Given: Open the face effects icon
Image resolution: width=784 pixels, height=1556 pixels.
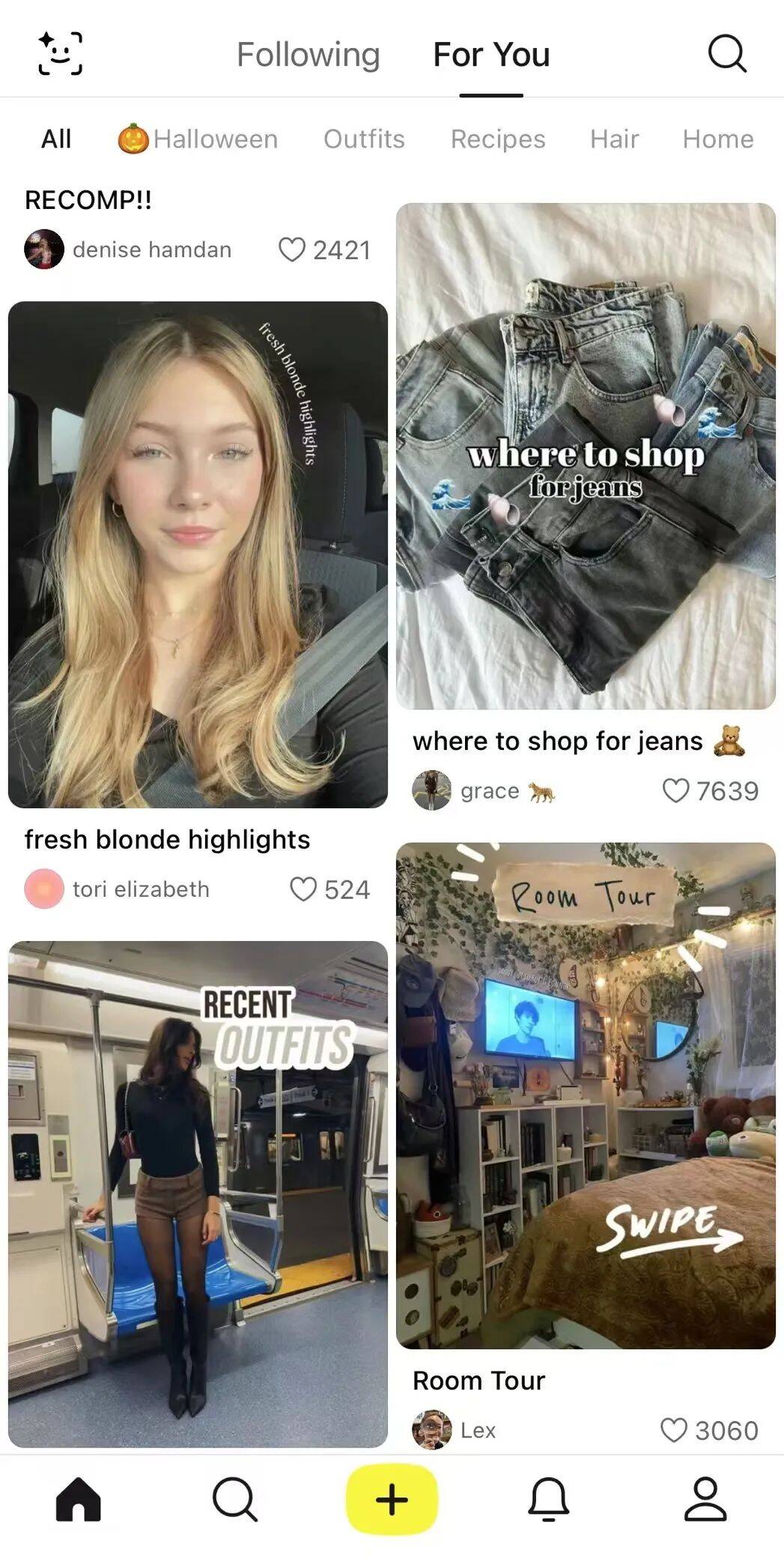Looking at the screenshot, I should tap(60, 54).
